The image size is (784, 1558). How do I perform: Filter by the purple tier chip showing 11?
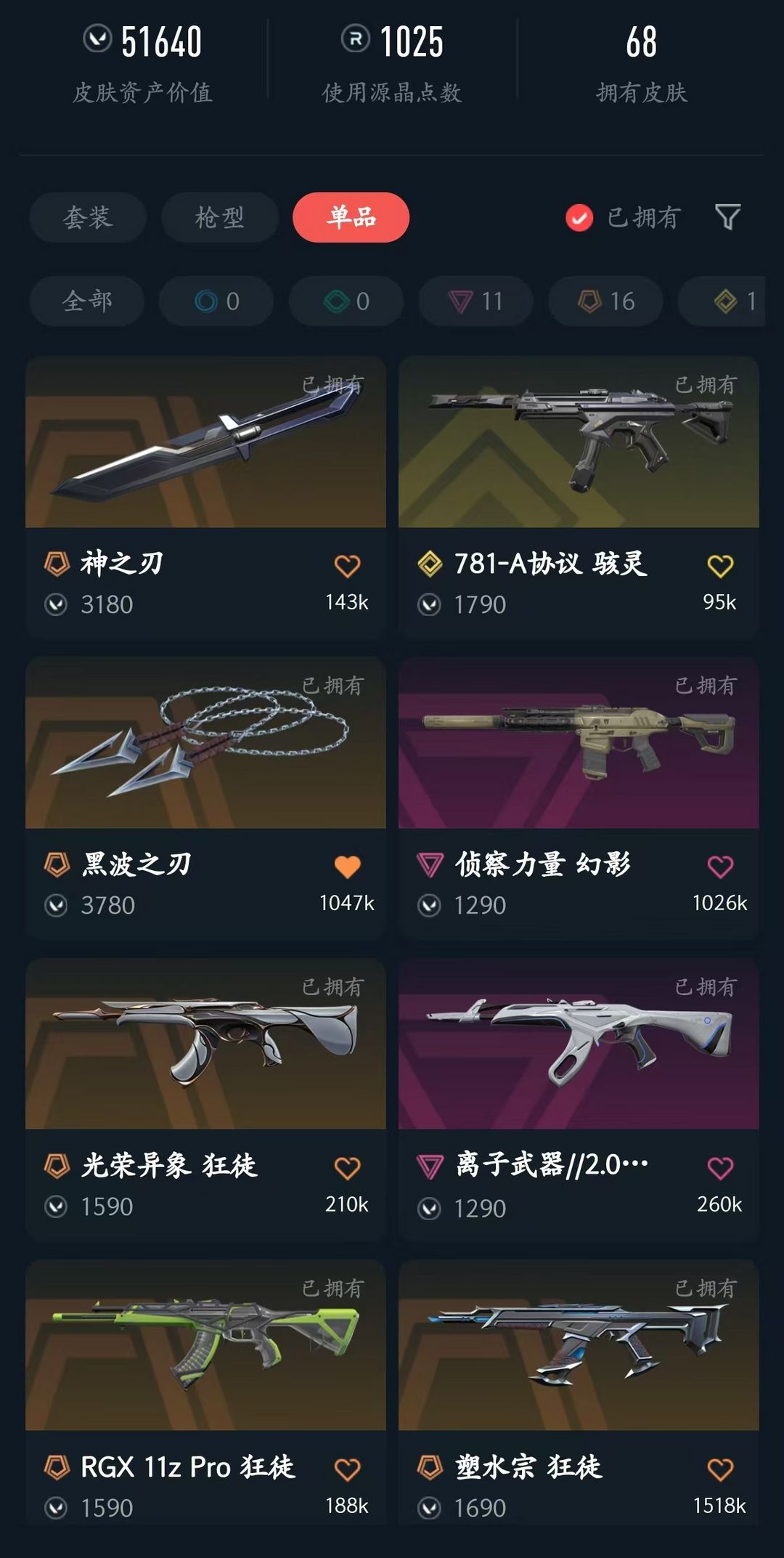(475, 301)
